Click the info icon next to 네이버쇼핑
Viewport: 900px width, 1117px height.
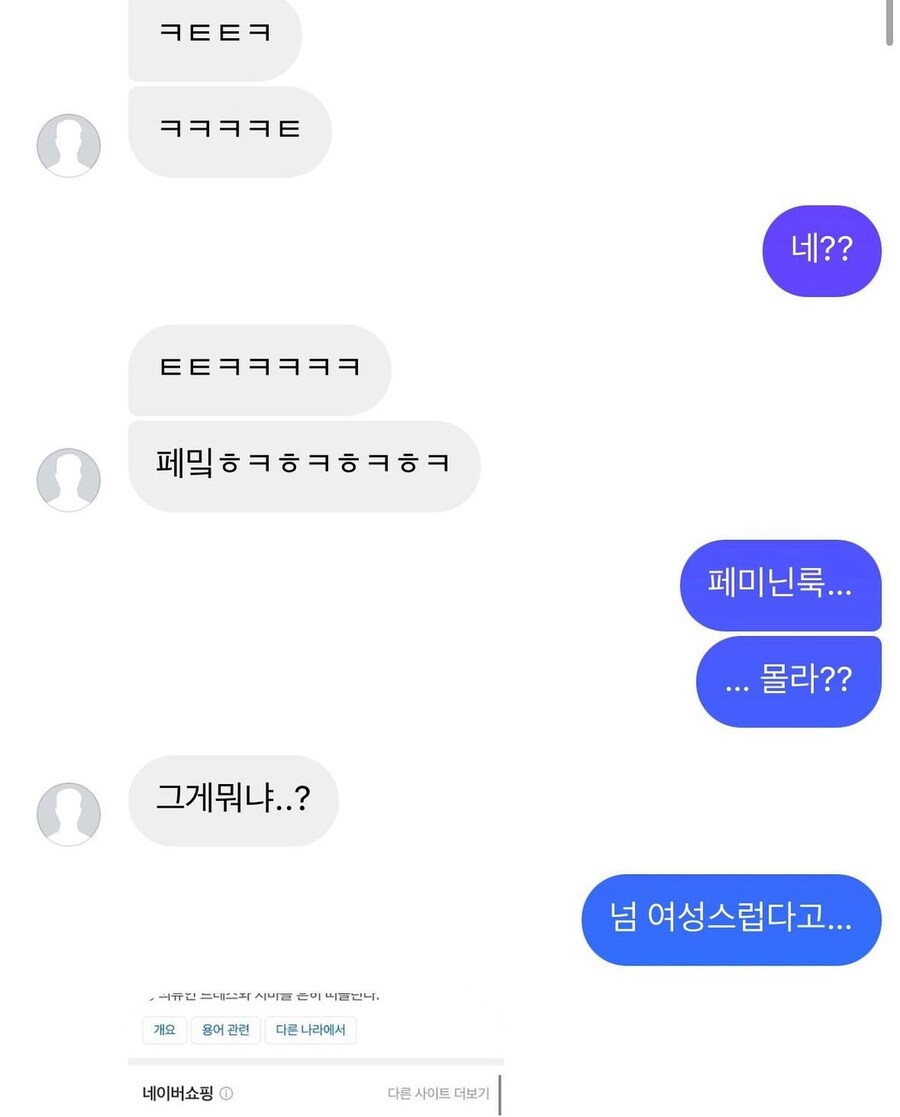point(229,1095)
